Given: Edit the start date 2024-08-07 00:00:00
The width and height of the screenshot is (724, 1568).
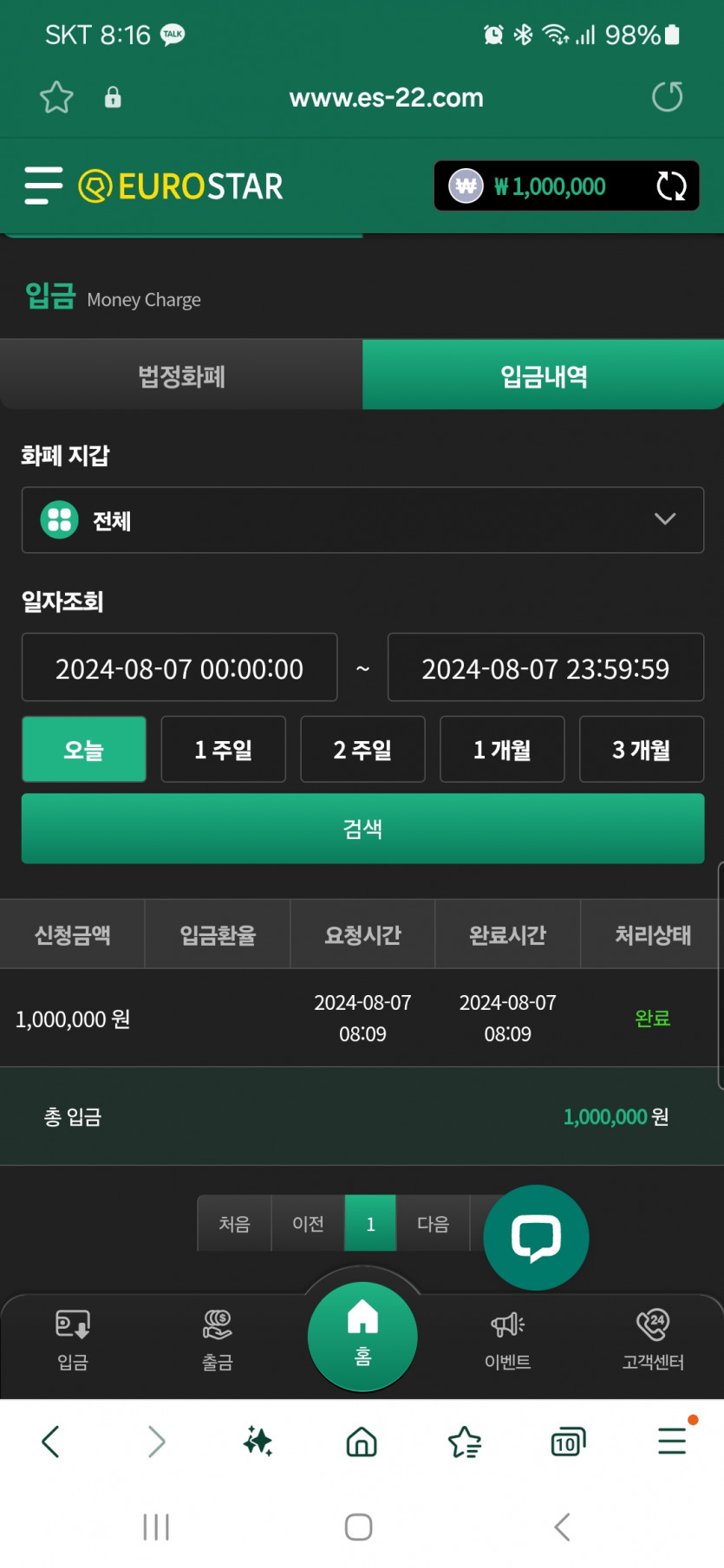Looking at the screenshot, I should pos(179,667).
